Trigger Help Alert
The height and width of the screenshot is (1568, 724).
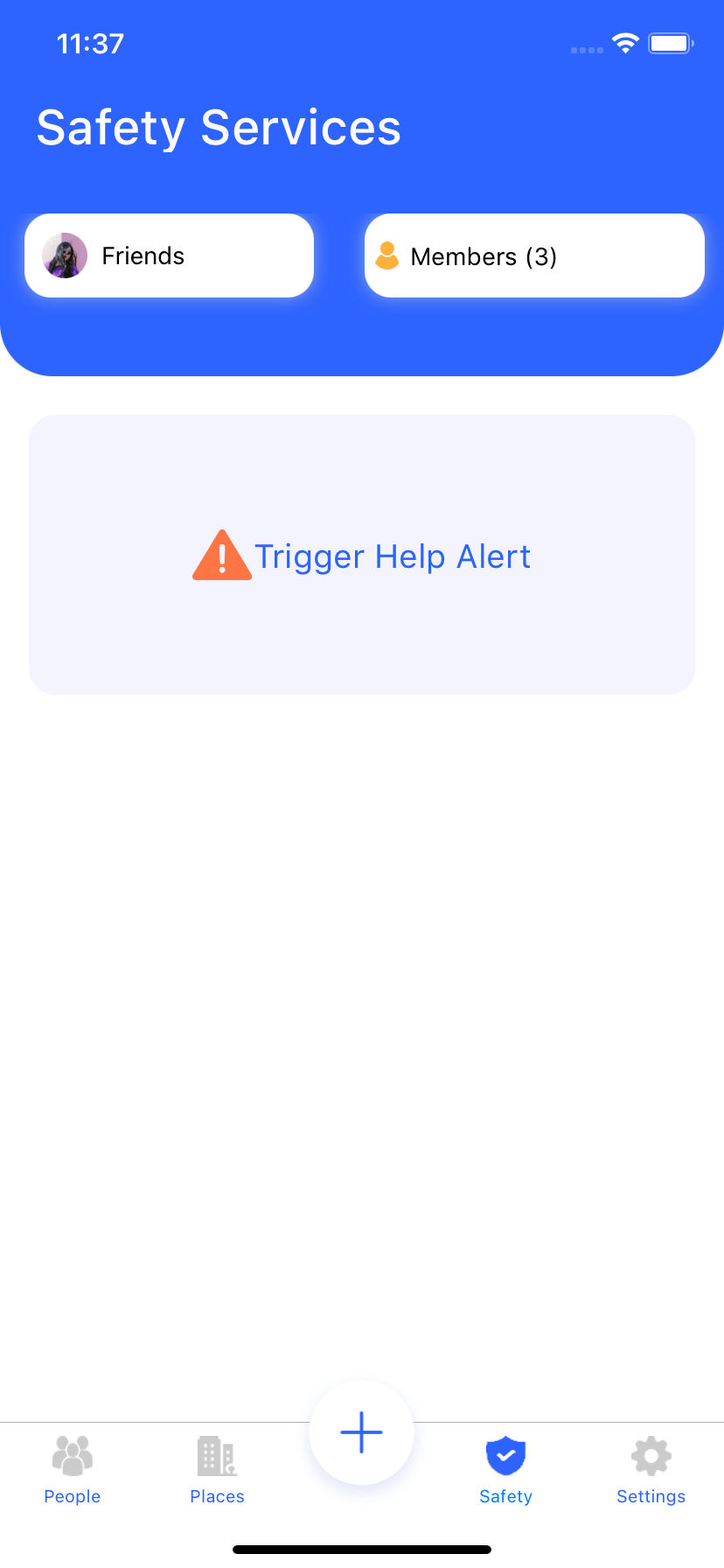point(362,555)
